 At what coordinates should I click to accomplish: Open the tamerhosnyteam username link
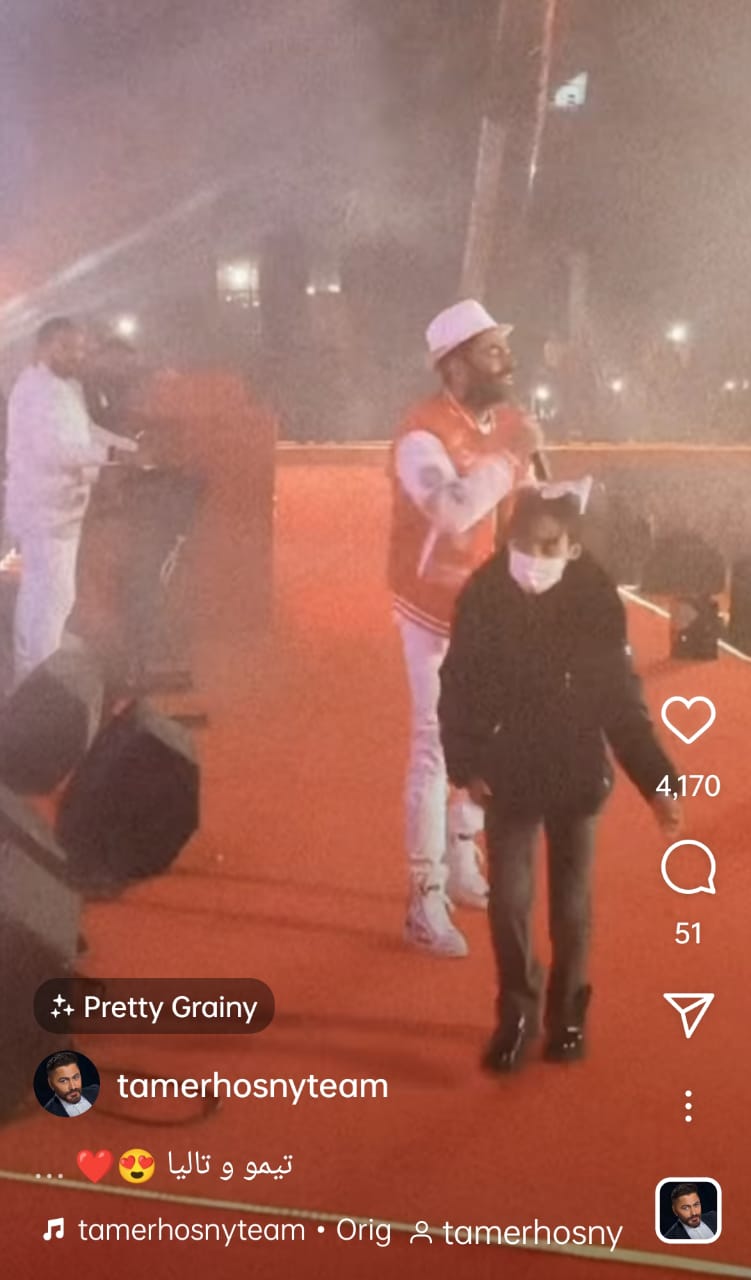pos(252,1085)
